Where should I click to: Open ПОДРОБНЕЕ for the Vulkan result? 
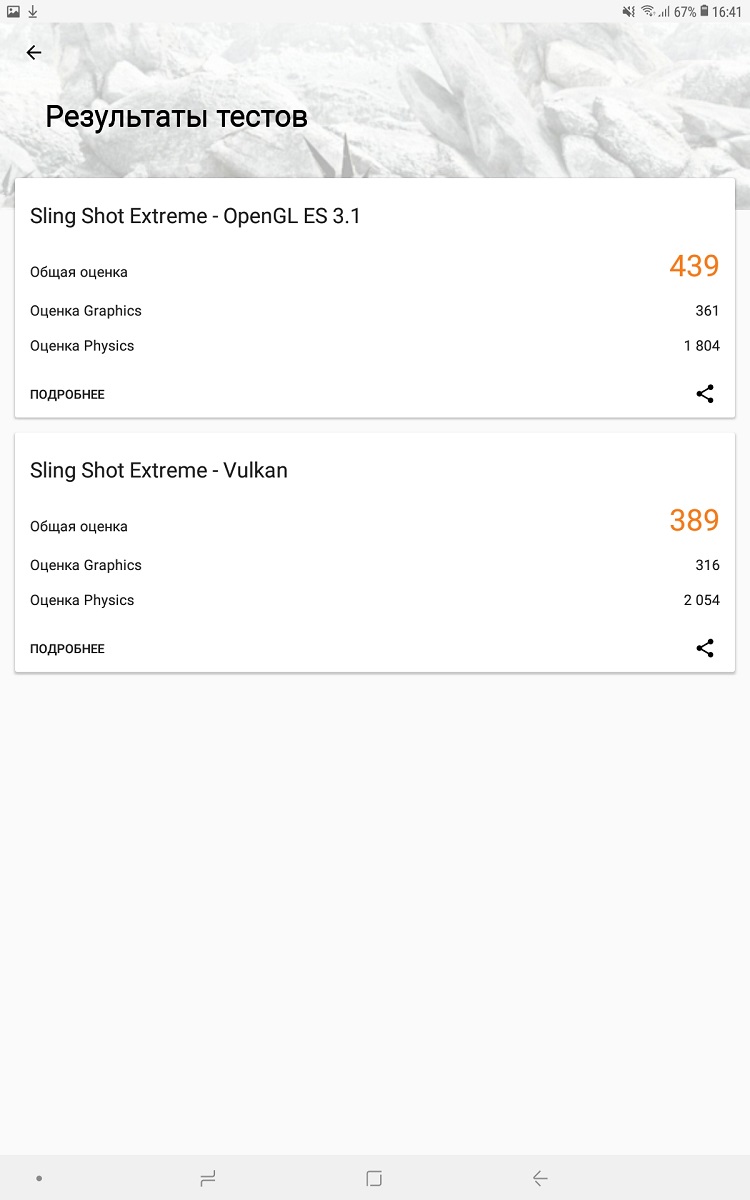coord(67,648)
